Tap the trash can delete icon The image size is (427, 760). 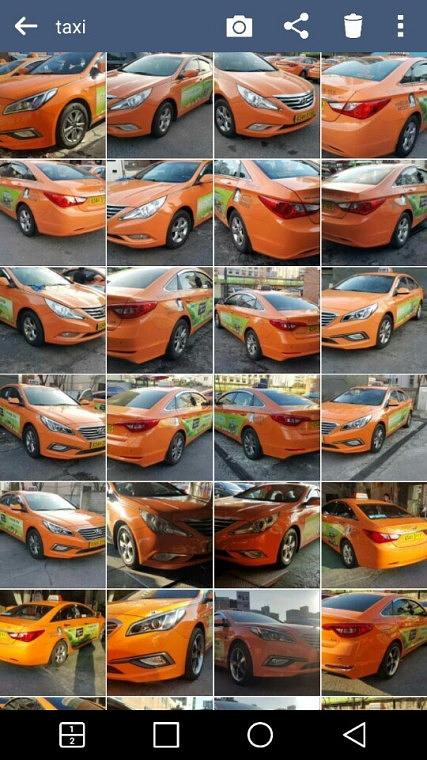click(353, 26)
